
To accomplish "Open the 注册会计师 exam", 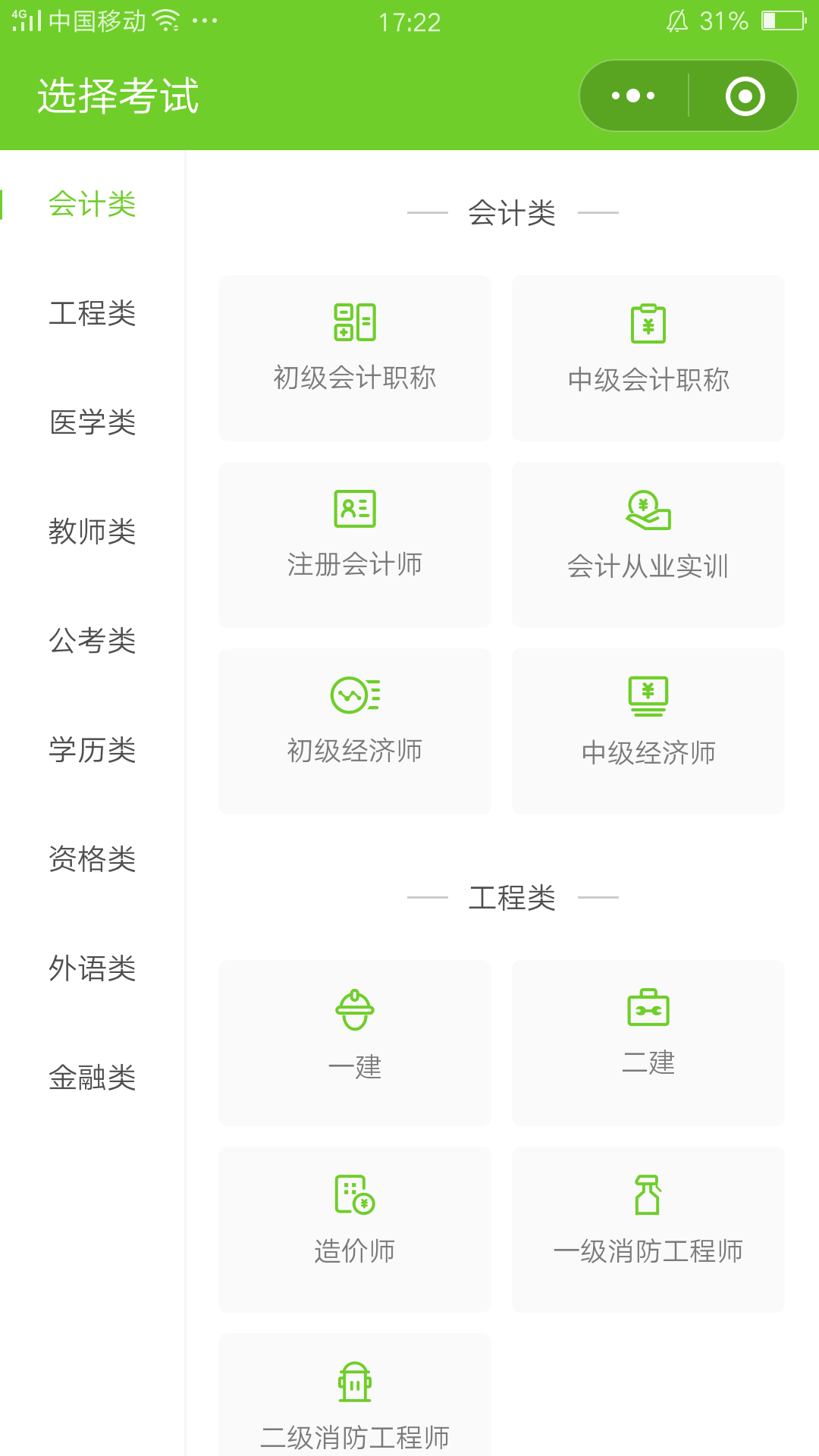I will pyautogui.click(x=355, y=544).
